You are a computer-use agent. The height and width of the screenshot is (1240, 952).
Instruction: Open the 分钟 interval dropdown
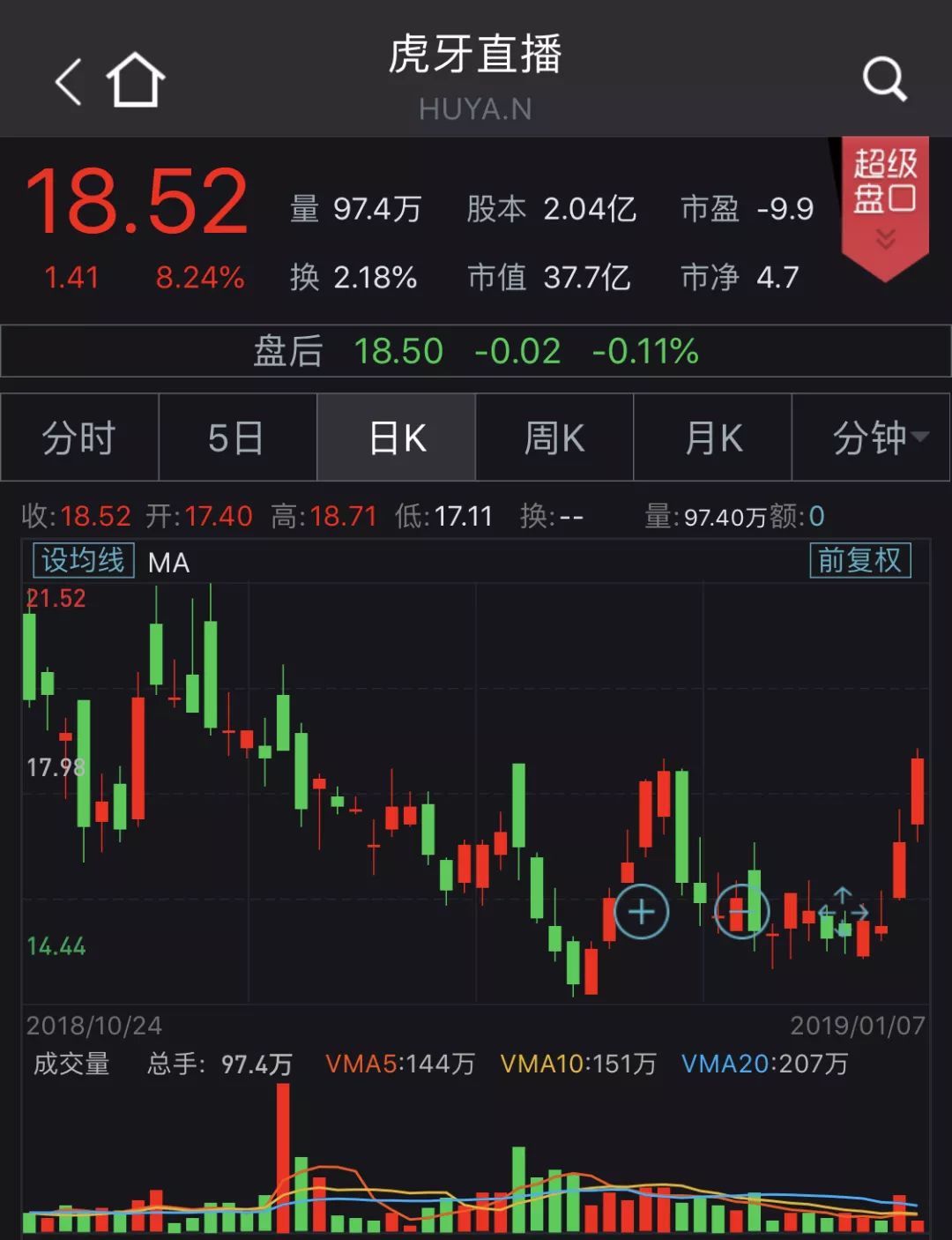879,437
